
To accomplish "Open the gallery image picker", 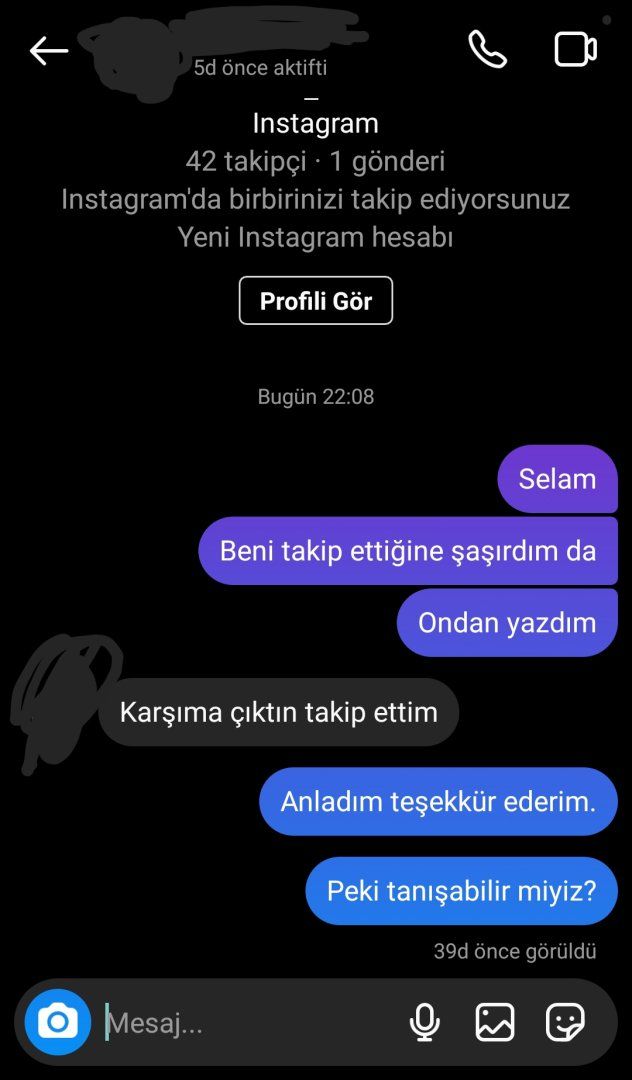I will point(495,1022).
